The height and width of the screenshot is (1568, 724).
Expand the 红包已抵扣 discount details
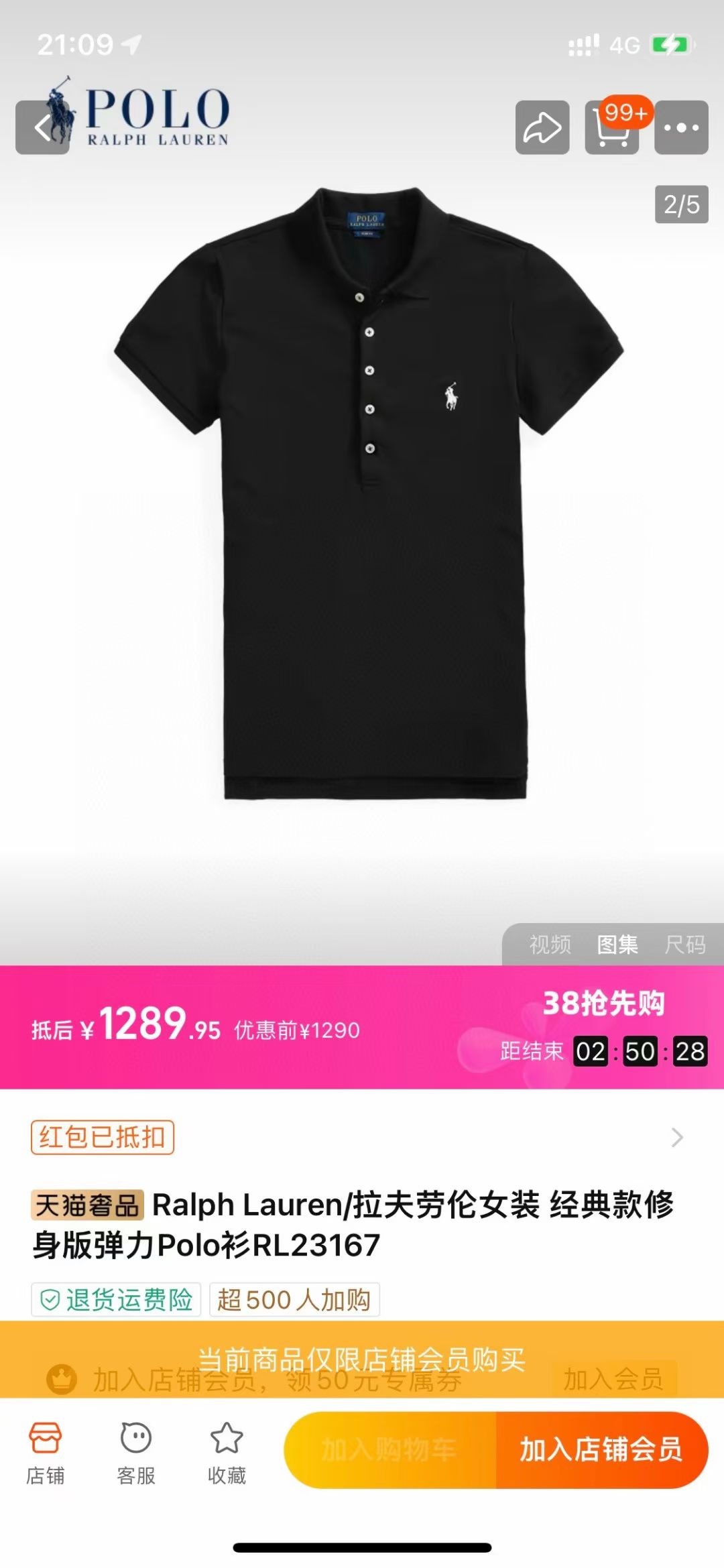(677, 1137)
